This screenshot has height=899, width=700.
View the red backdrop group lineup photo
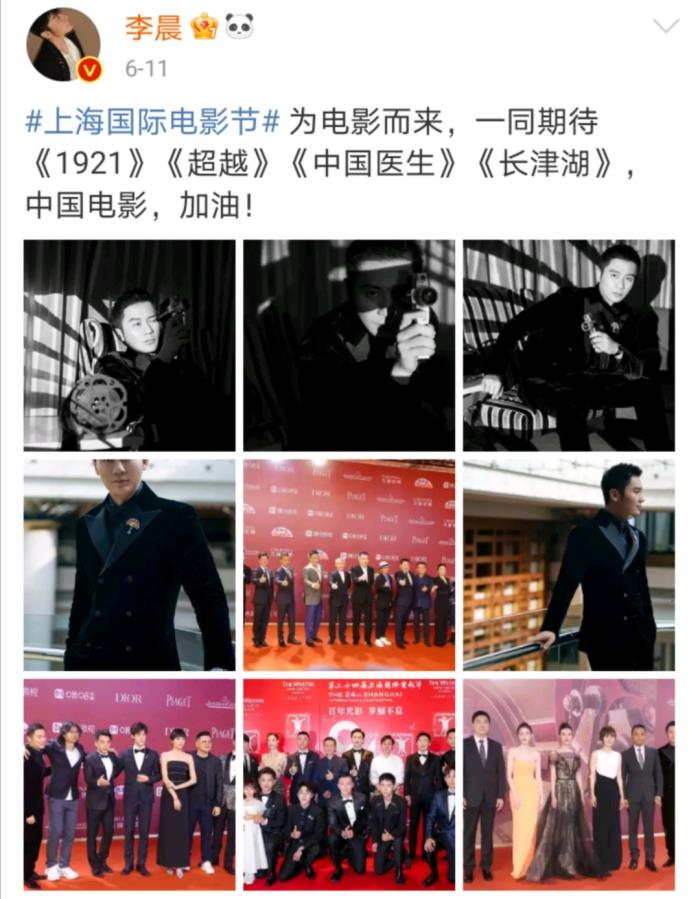click(349, 565)
